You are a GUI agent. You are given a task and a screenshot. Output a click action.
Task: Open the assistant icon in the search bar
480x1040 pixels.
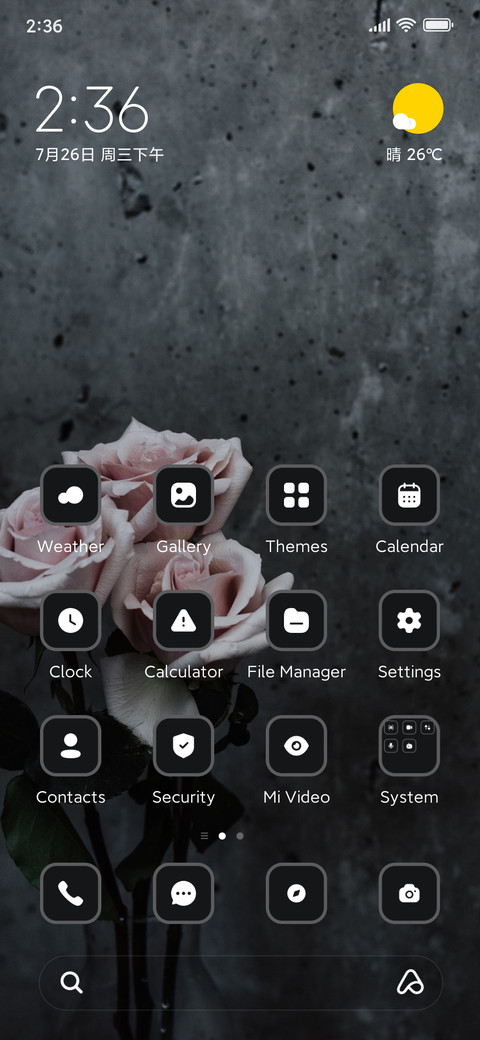[x=410, y=982]
